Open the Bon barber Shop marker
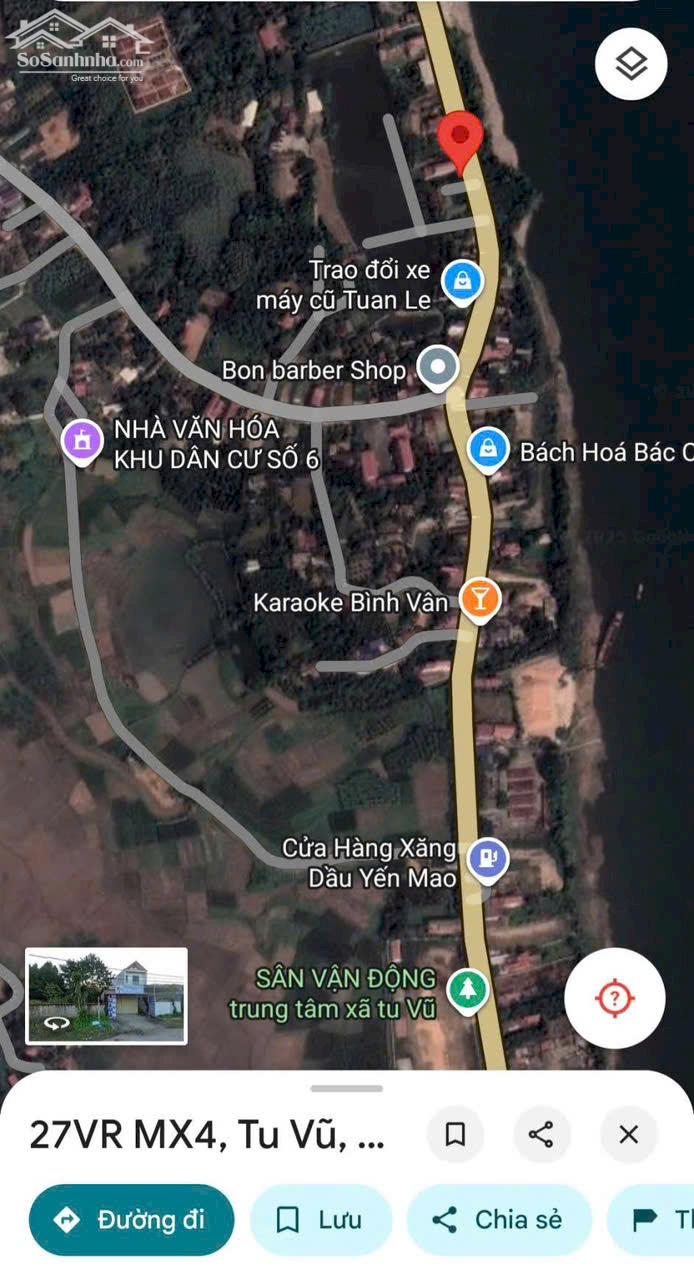 [x=437, y=368]
